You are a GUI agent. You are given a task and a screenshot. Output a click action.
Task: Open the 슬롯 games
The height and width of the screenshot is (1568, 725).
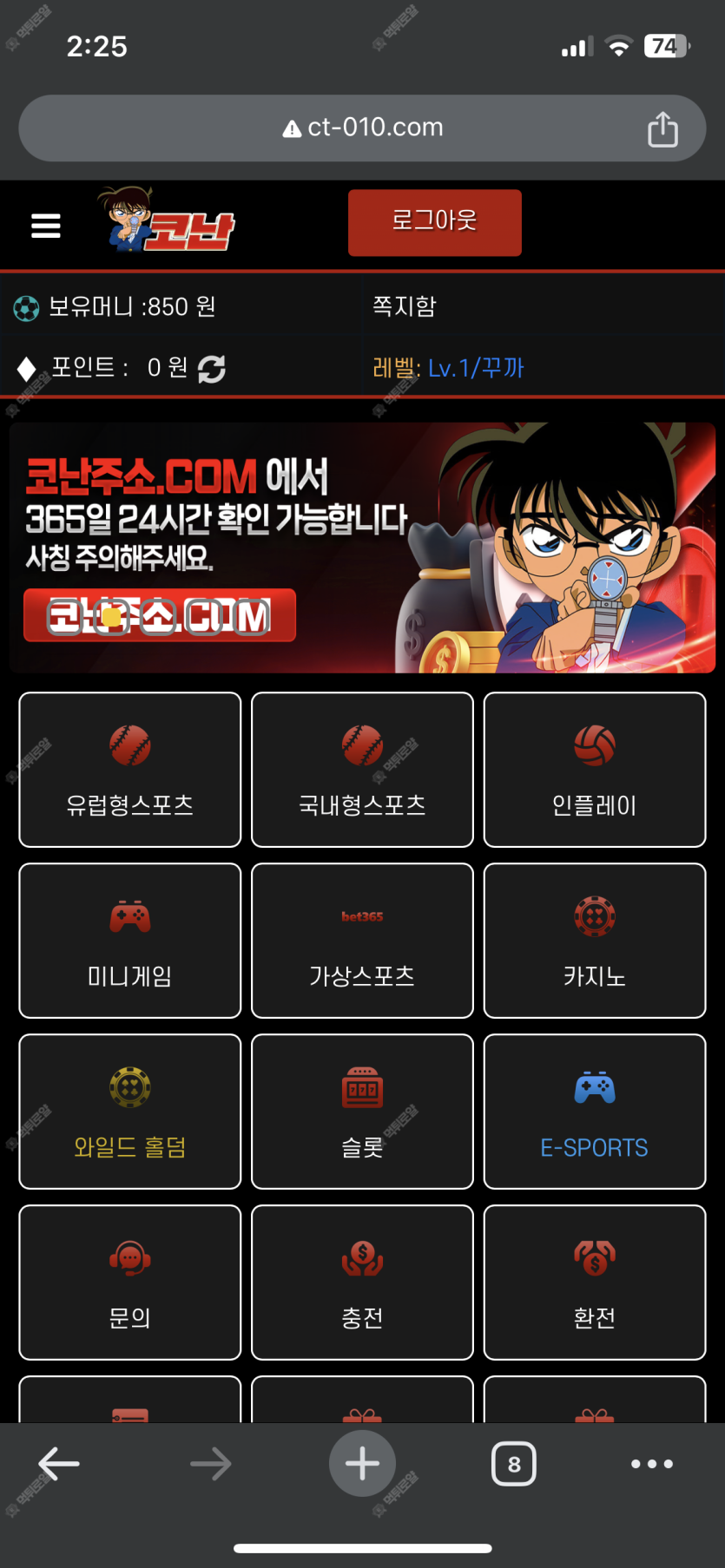click(362, 1112)
